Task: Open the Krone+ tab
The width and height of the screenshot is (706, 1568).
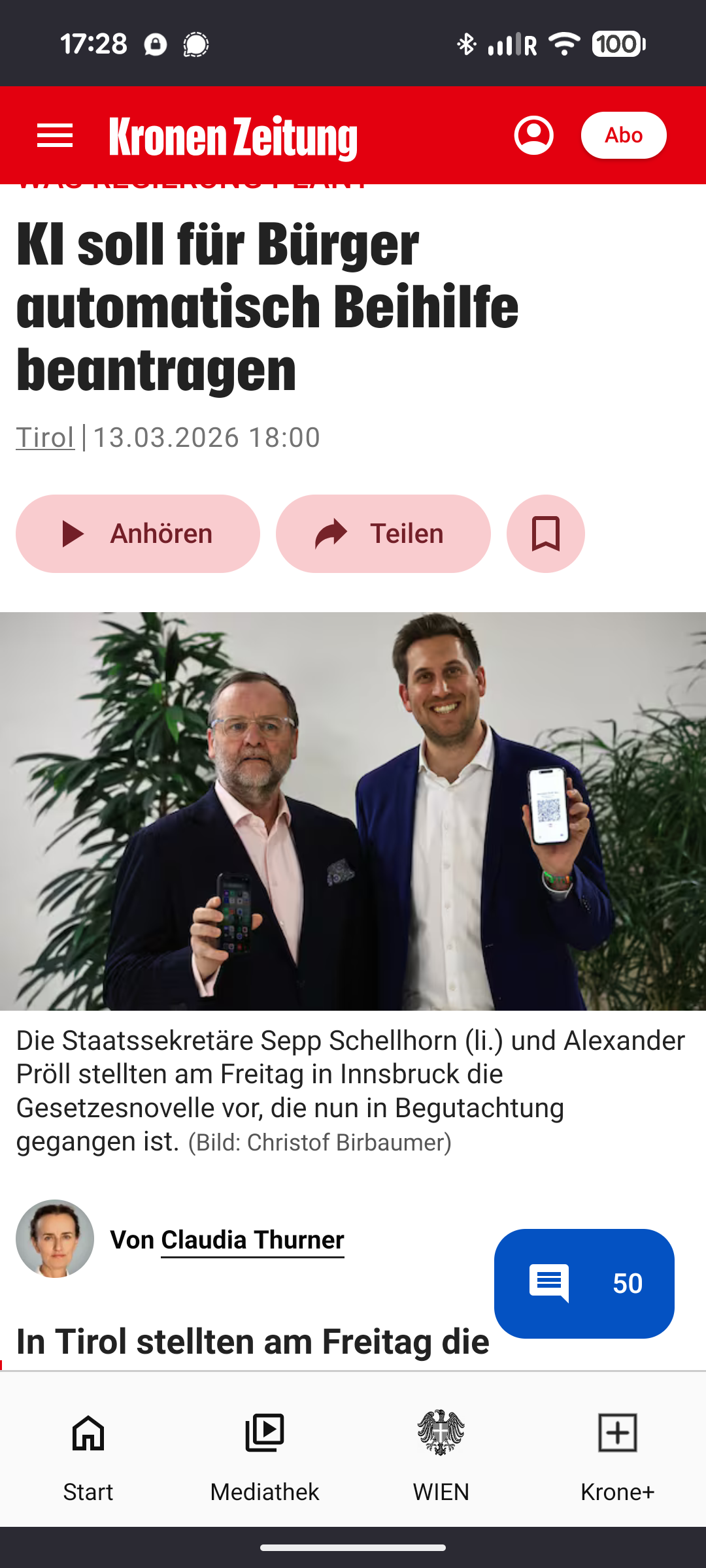Action: 618,1450
